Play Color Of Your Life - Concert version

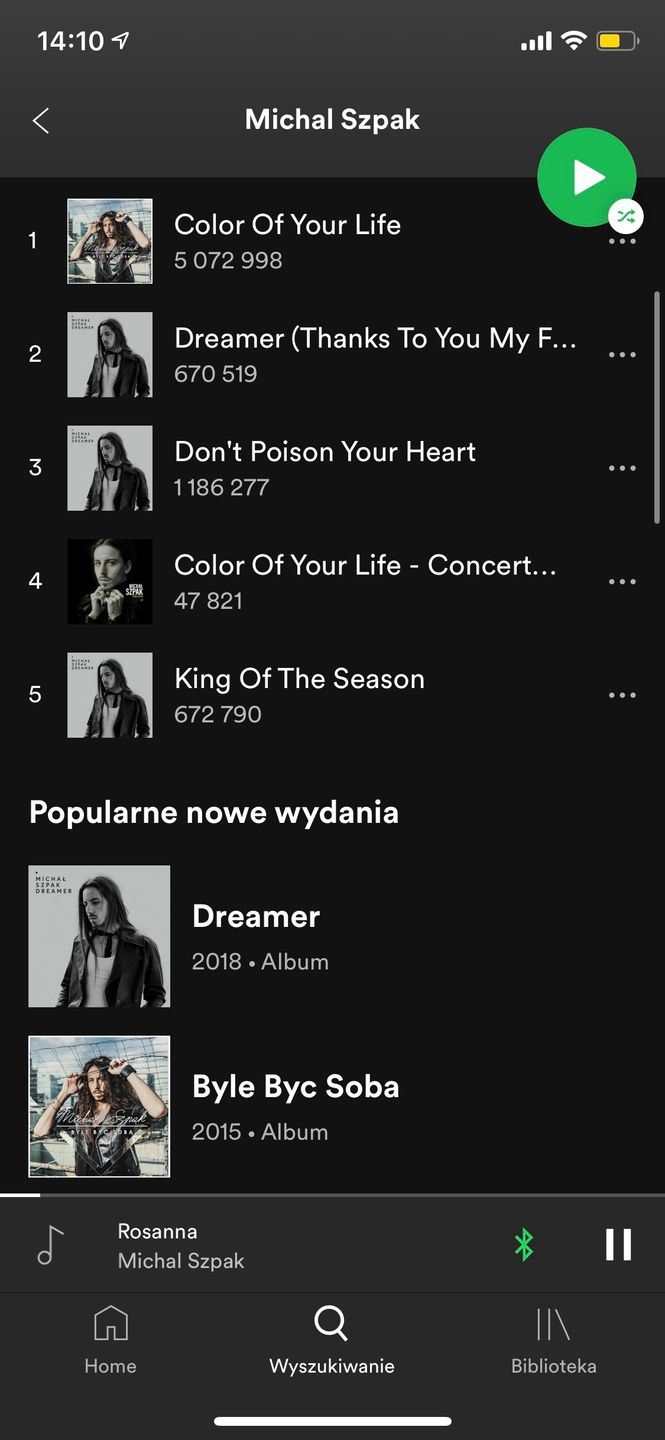pos(364,581)
